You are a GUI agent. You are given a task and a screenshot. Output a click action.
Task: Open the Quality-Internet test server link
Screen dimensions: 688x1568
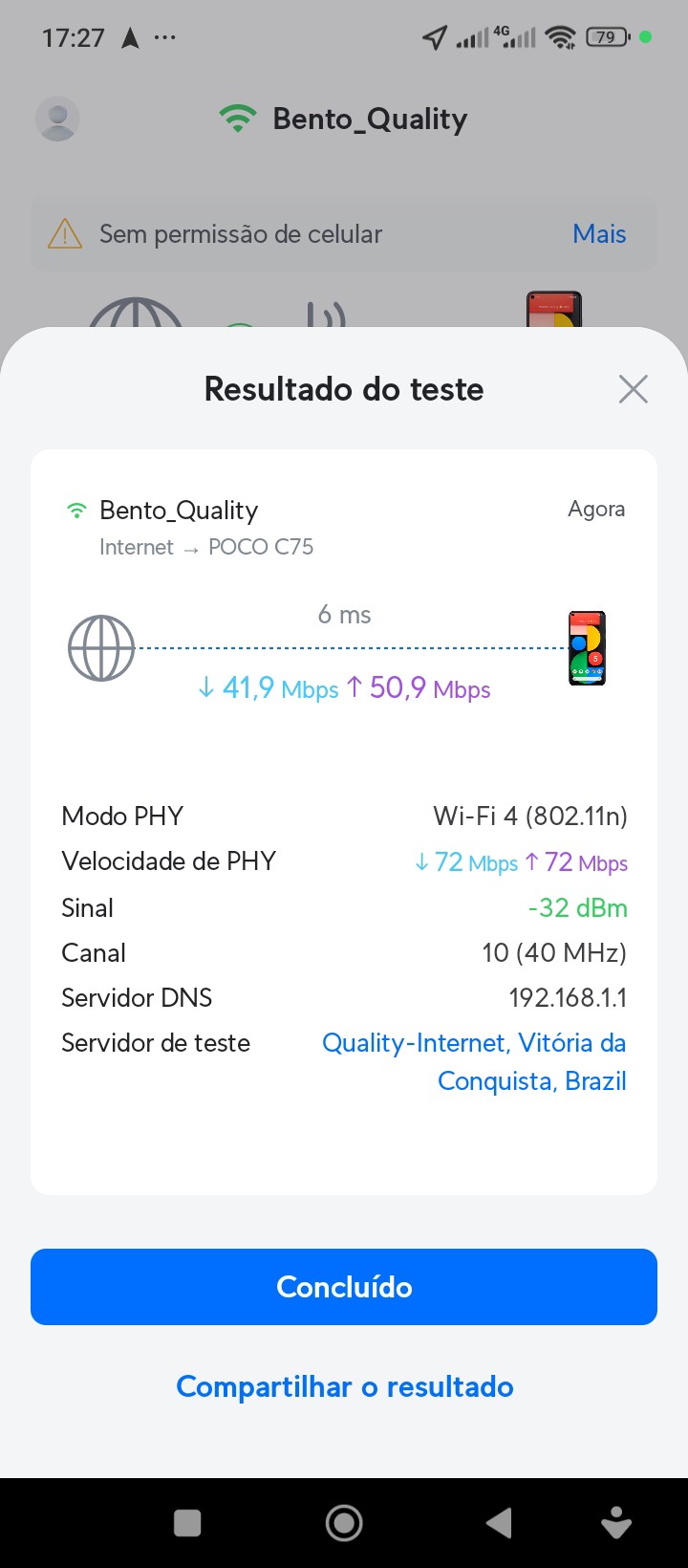[474, 1061]
